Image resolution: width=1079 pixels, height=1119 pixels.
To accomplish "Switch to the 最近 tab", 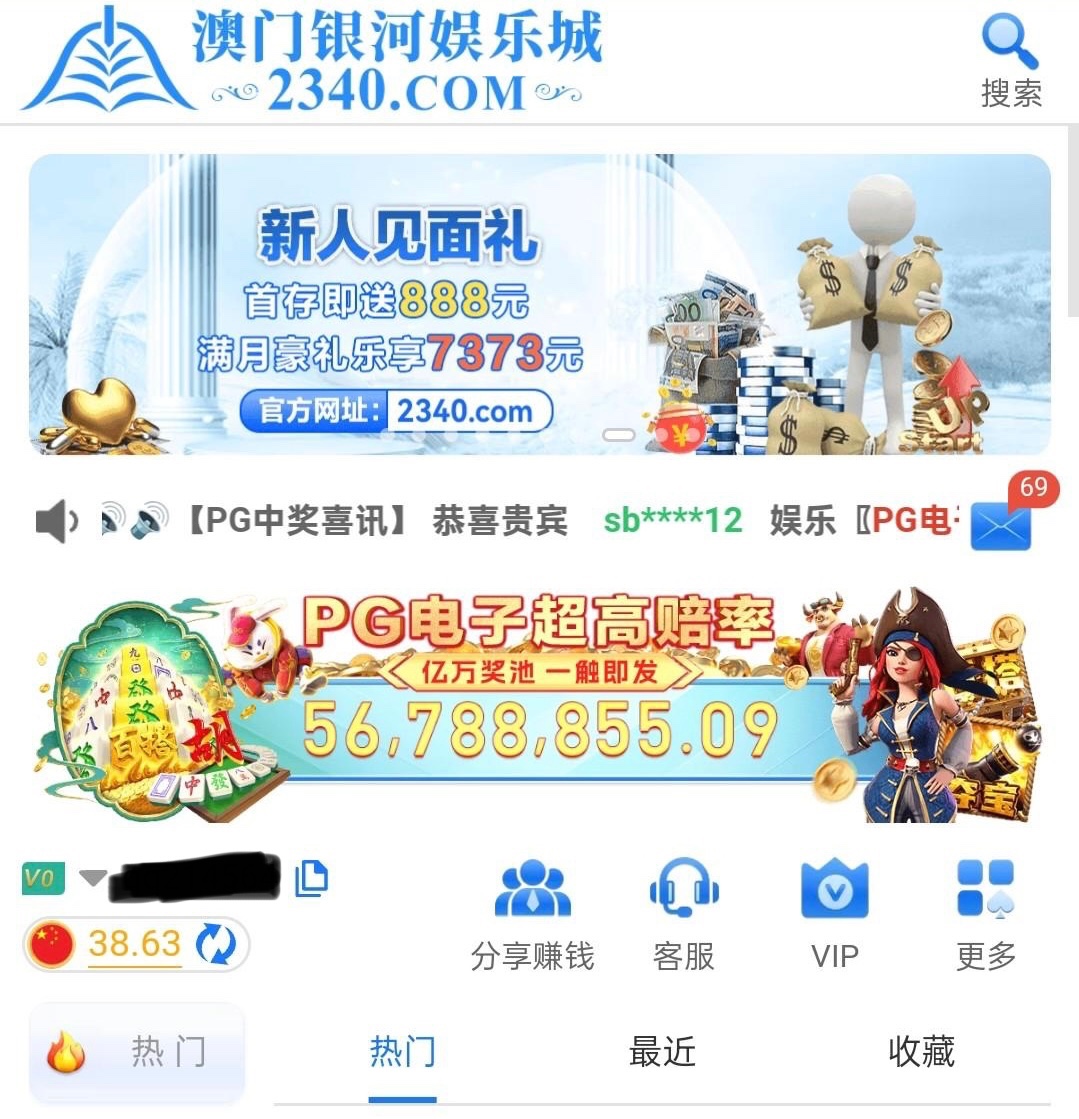I will [x=662, y=1052].
